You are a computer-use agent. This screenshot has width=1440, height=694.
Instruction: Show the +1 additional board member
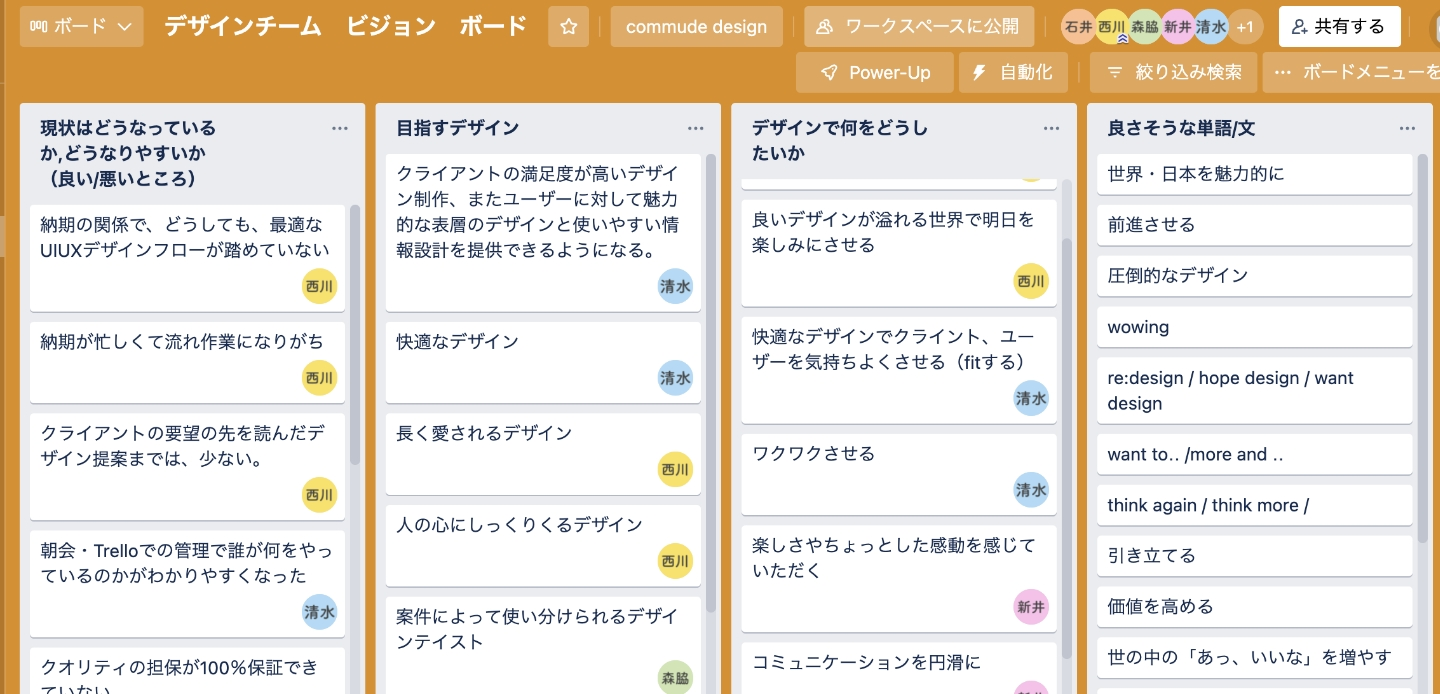coord(1244,27)
